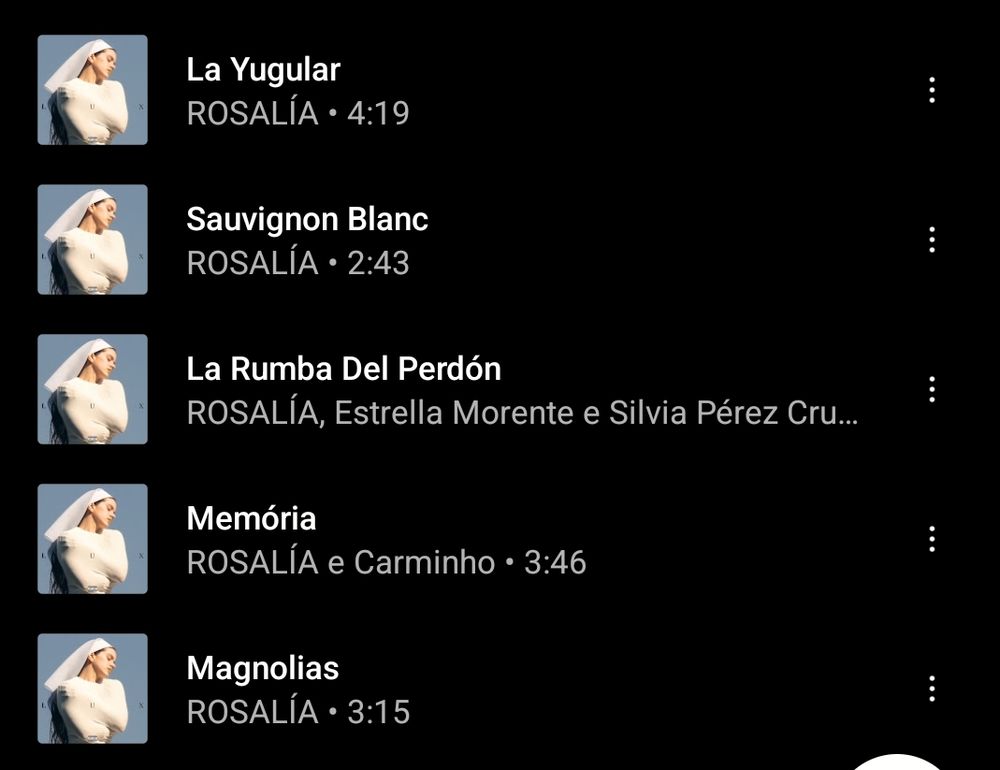Open more options for Sauvignon Blanc
The width and height of the screenshot is (1000, 770).
pos(932,240)
